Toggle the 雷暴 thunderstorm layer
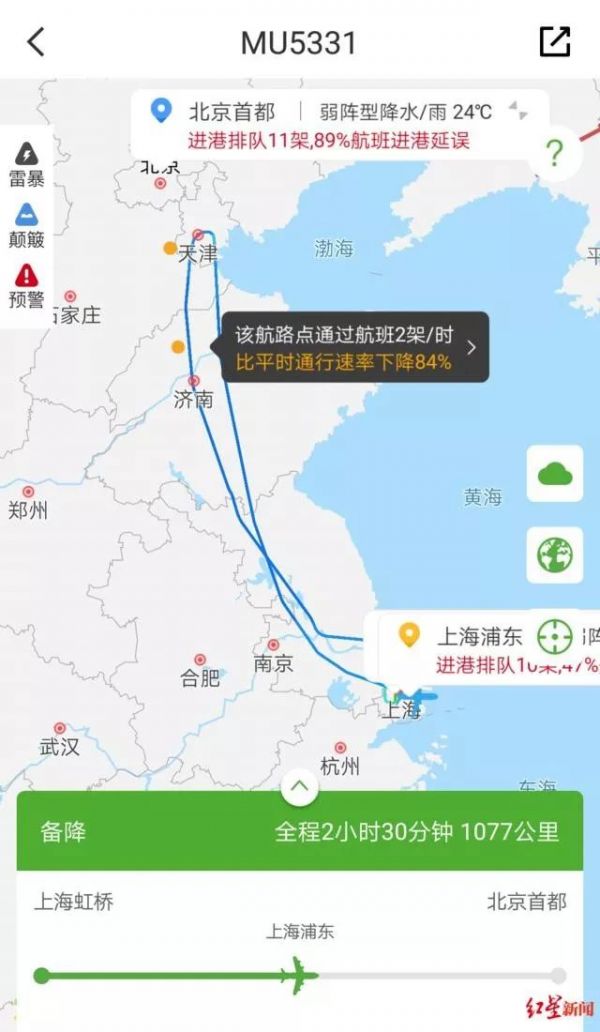 (26, 164)
